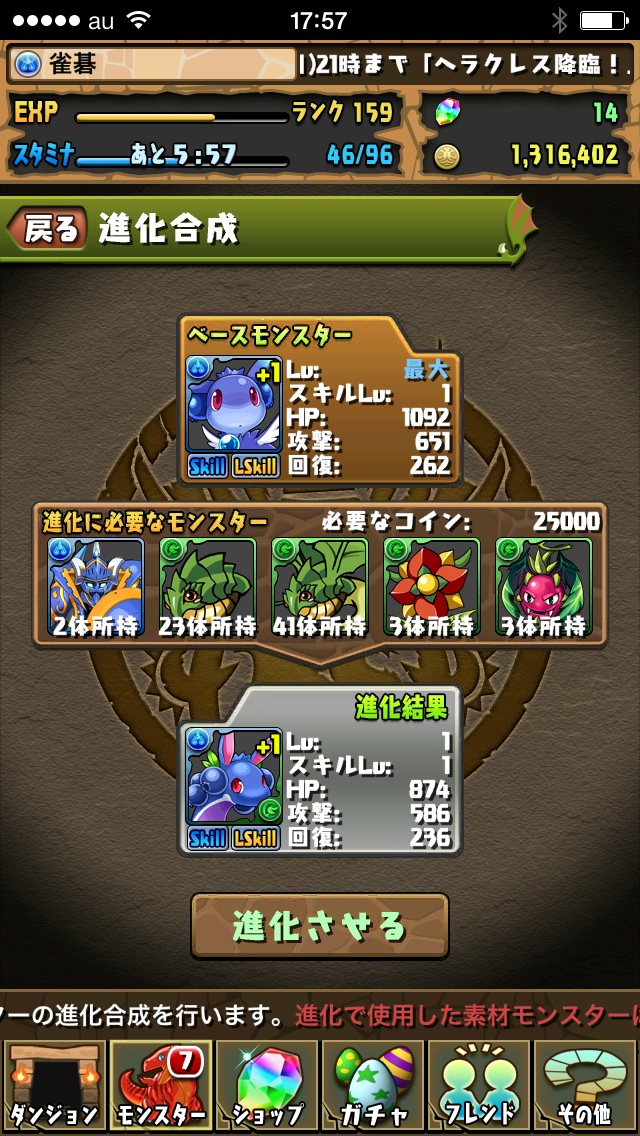This screenshot has height=1136, width=640.
Task: Select the base monster icon
Action: pos(233,403)
